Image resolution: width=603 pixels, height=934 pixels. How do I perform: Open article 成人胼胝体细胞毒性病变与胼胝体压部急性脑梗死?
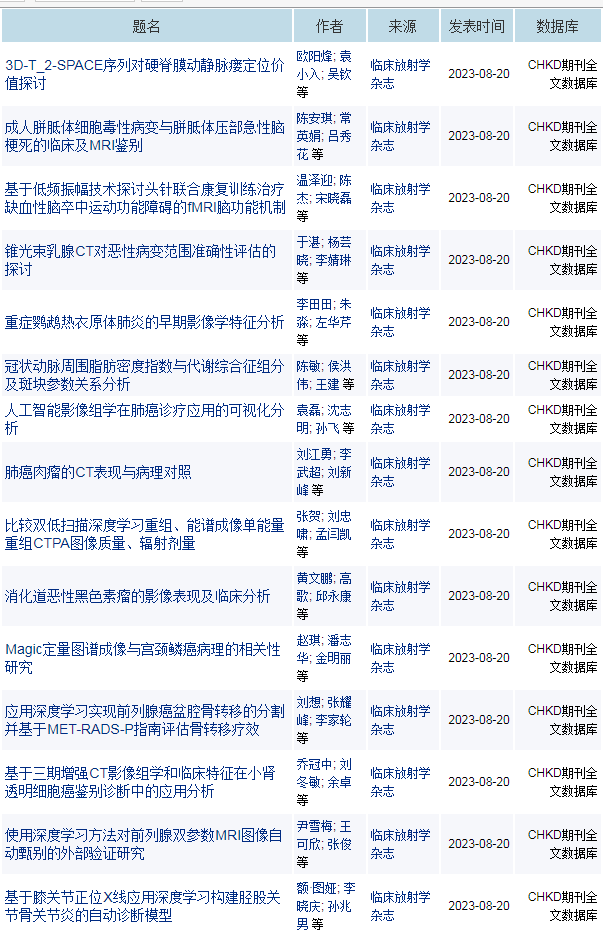(x=144, y=136)
